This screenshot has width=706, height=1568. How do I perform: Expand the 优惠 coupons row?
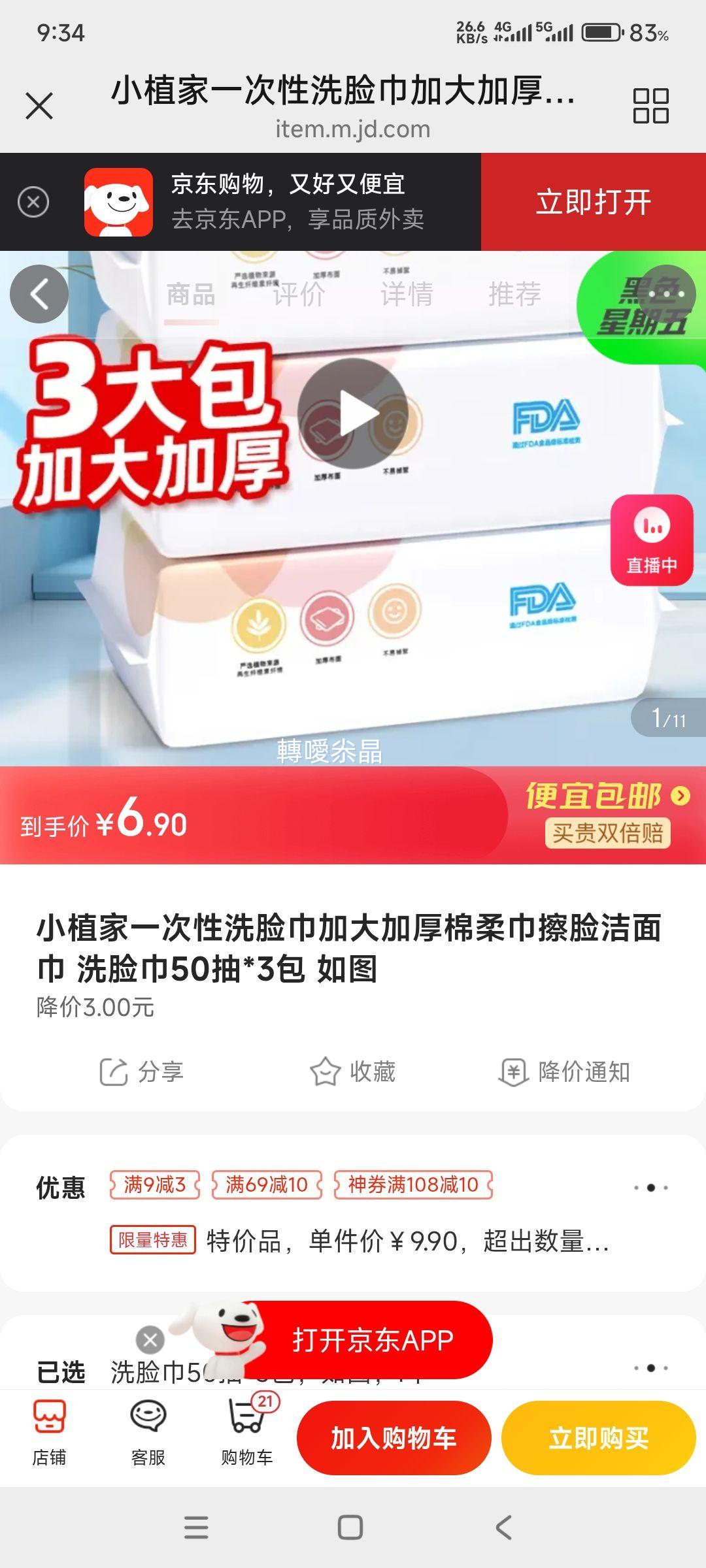tap(650, 1187)
